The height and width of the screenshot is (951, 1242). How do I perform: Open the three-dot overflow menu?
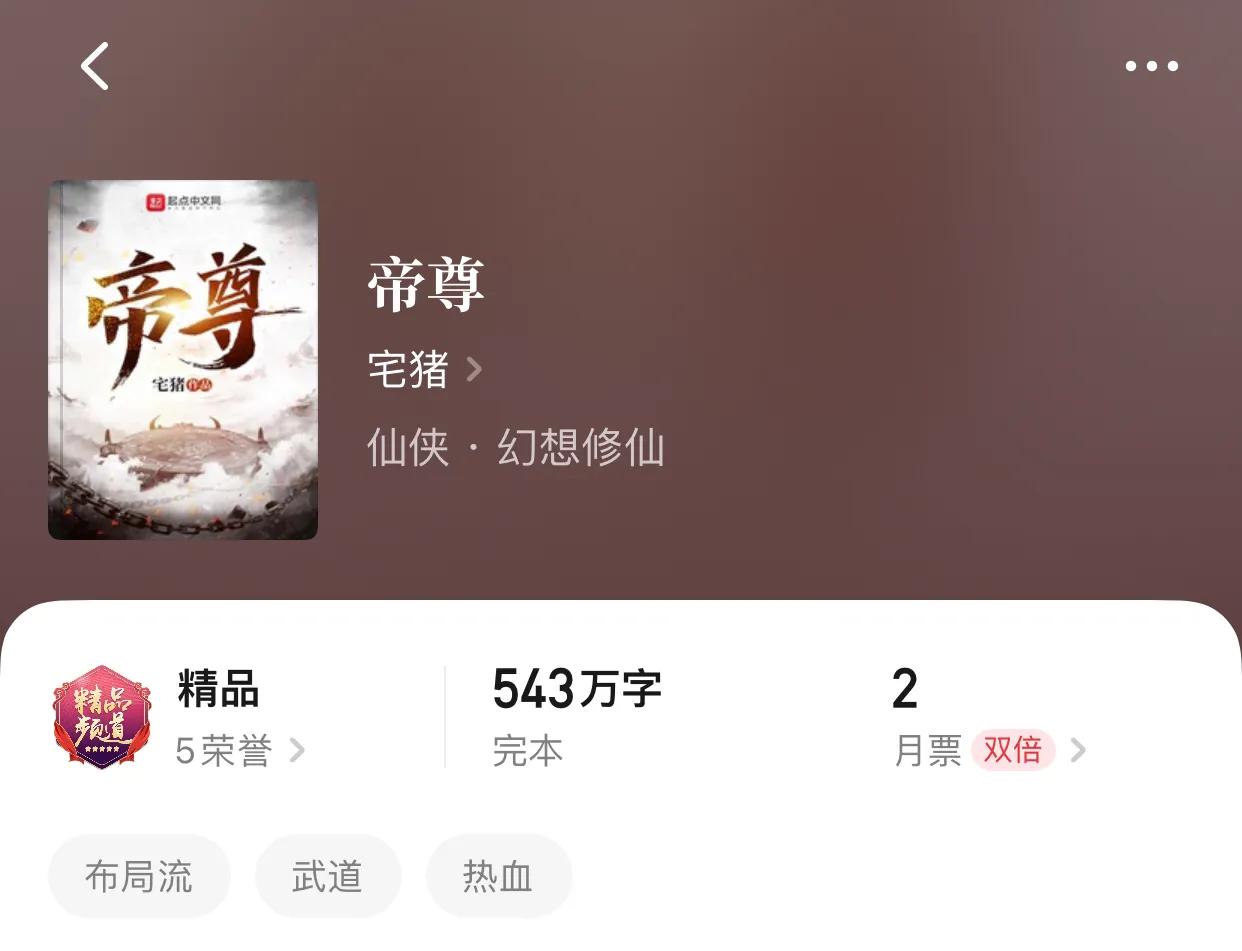click(x=1151, y=67)
